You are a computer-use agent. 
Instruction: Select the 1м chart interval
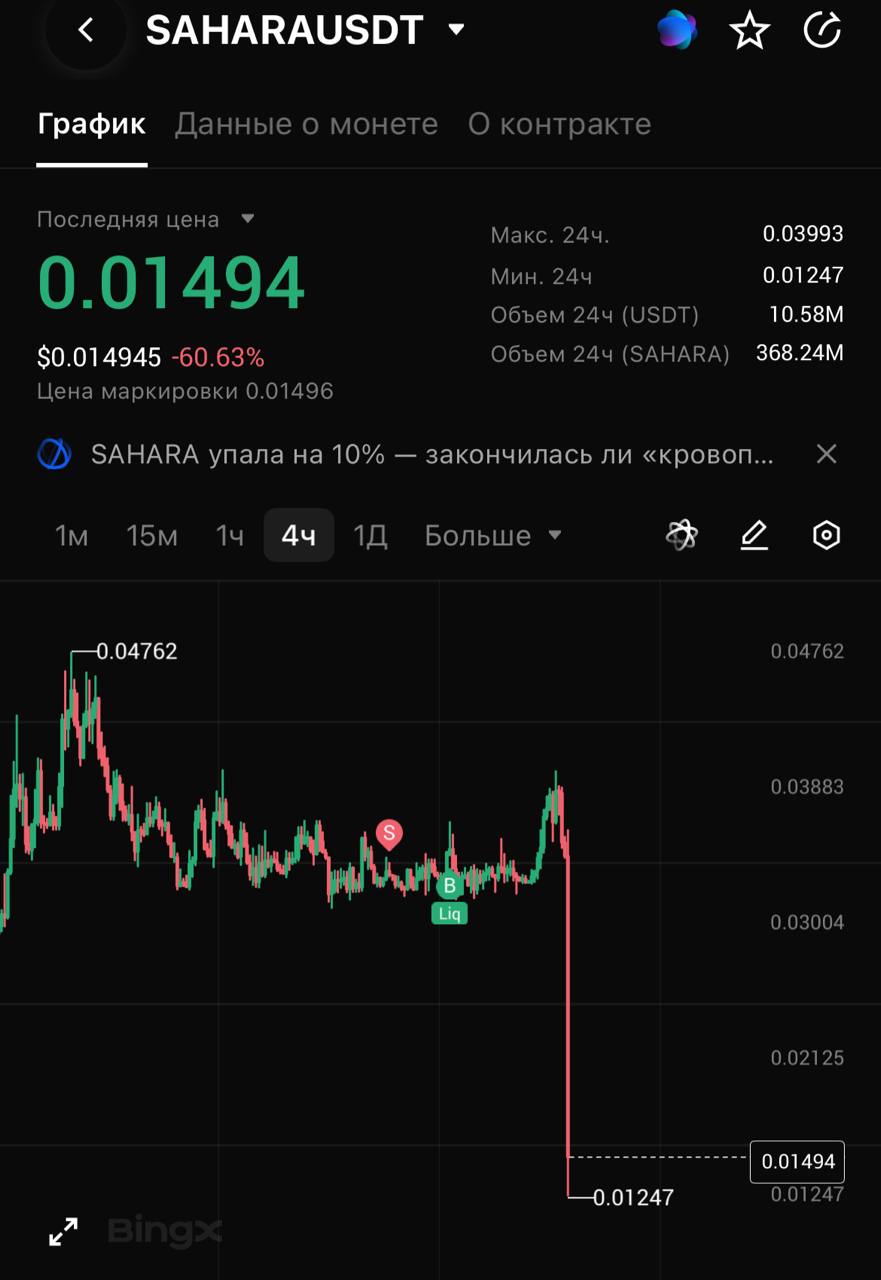(72, 536)
